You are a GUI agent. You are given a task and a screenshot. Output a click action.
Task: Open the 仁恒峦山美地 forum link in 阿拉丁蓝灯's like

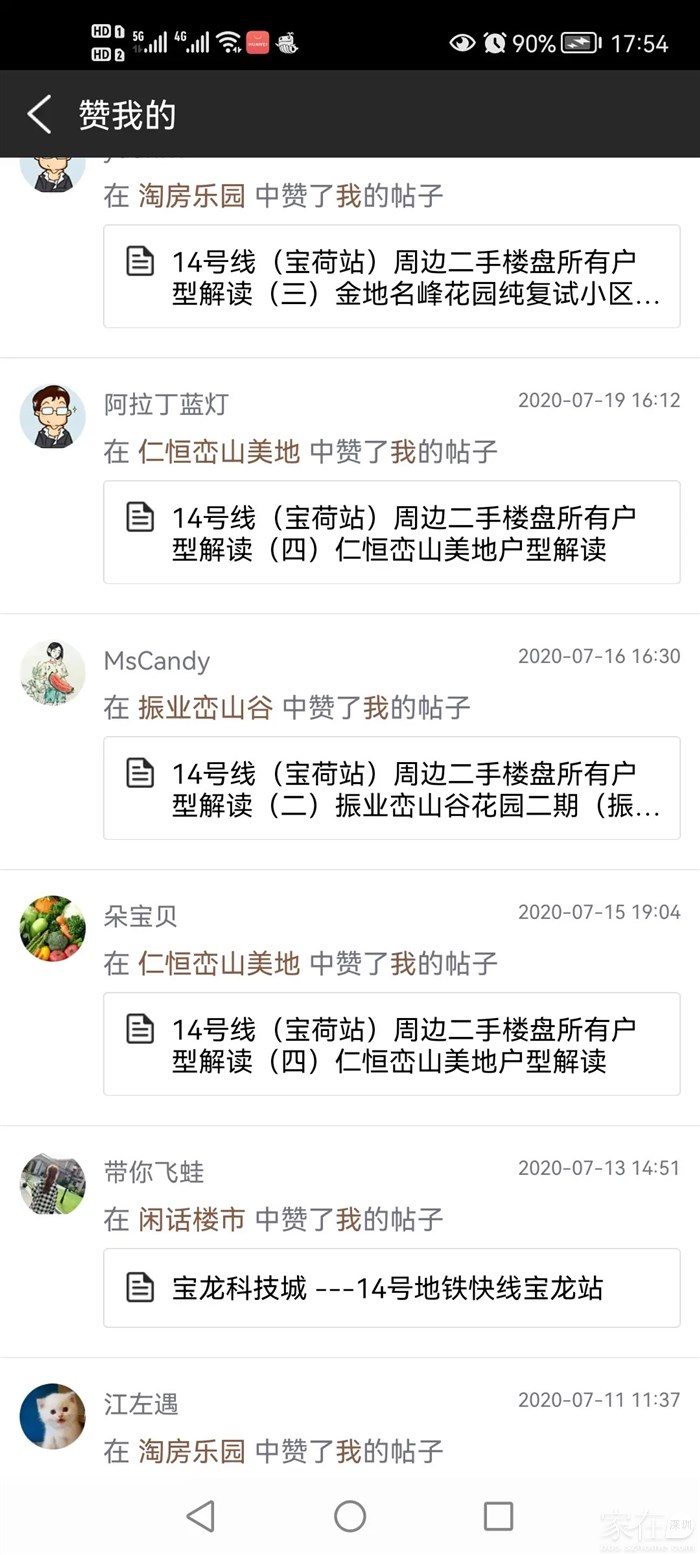tap(219, 451)
